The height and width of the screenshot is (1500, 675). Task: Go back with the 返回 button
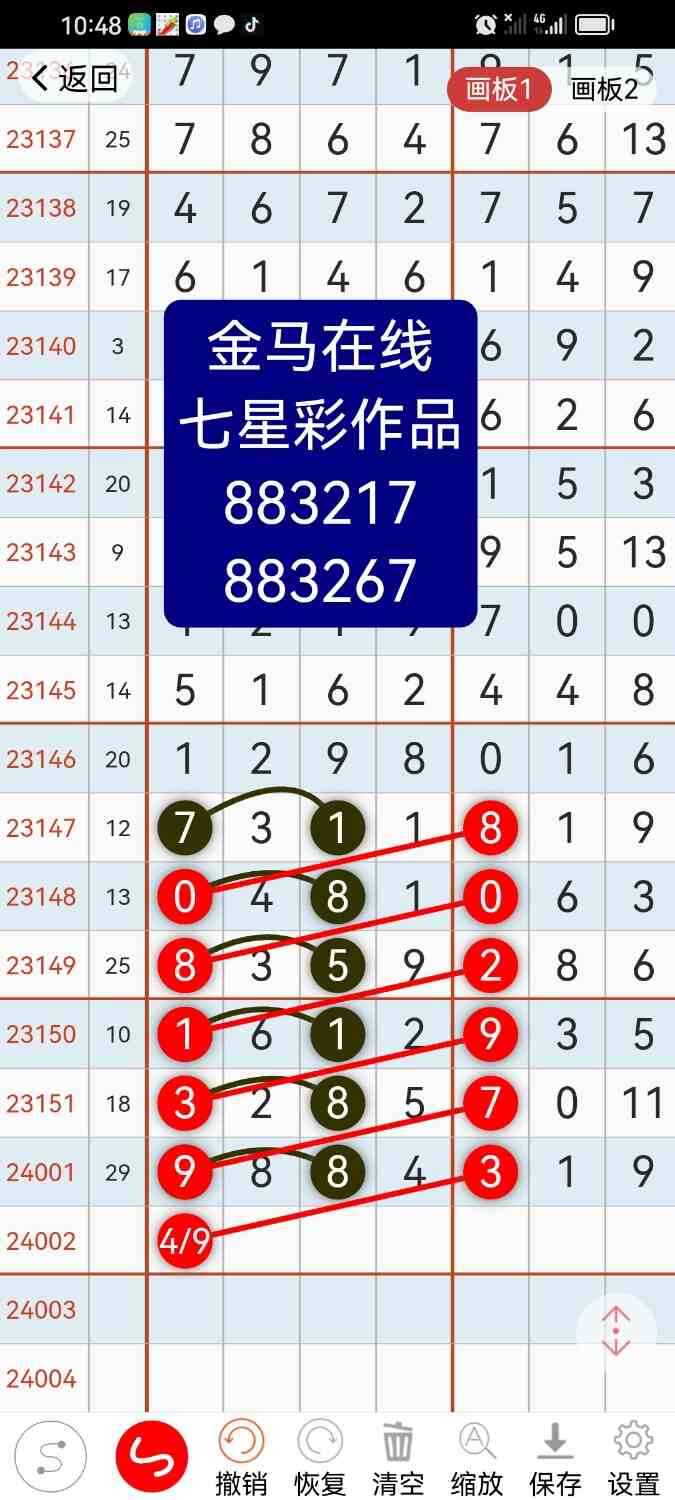pyautogui.click(x=75, y=79)
